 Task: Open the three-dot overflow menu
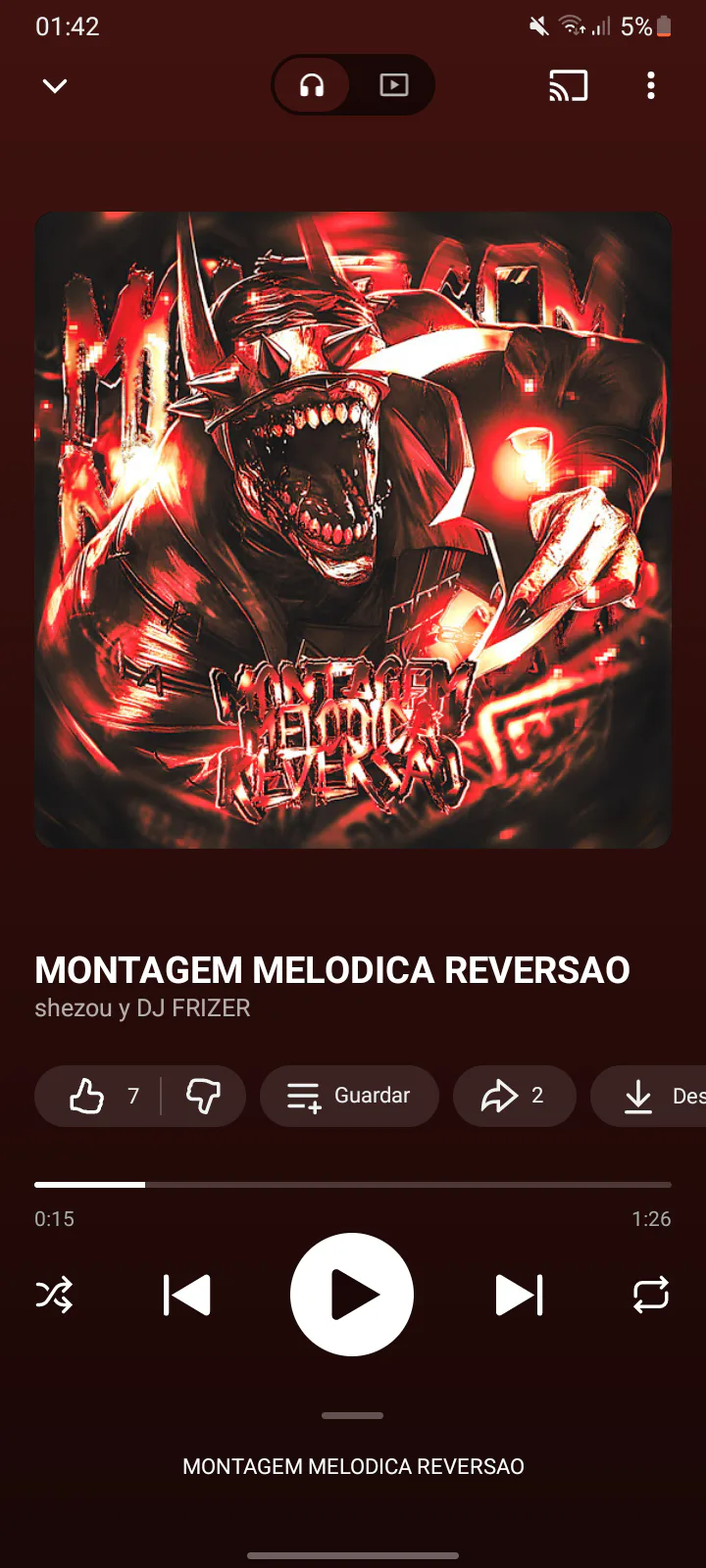point(651,86)
